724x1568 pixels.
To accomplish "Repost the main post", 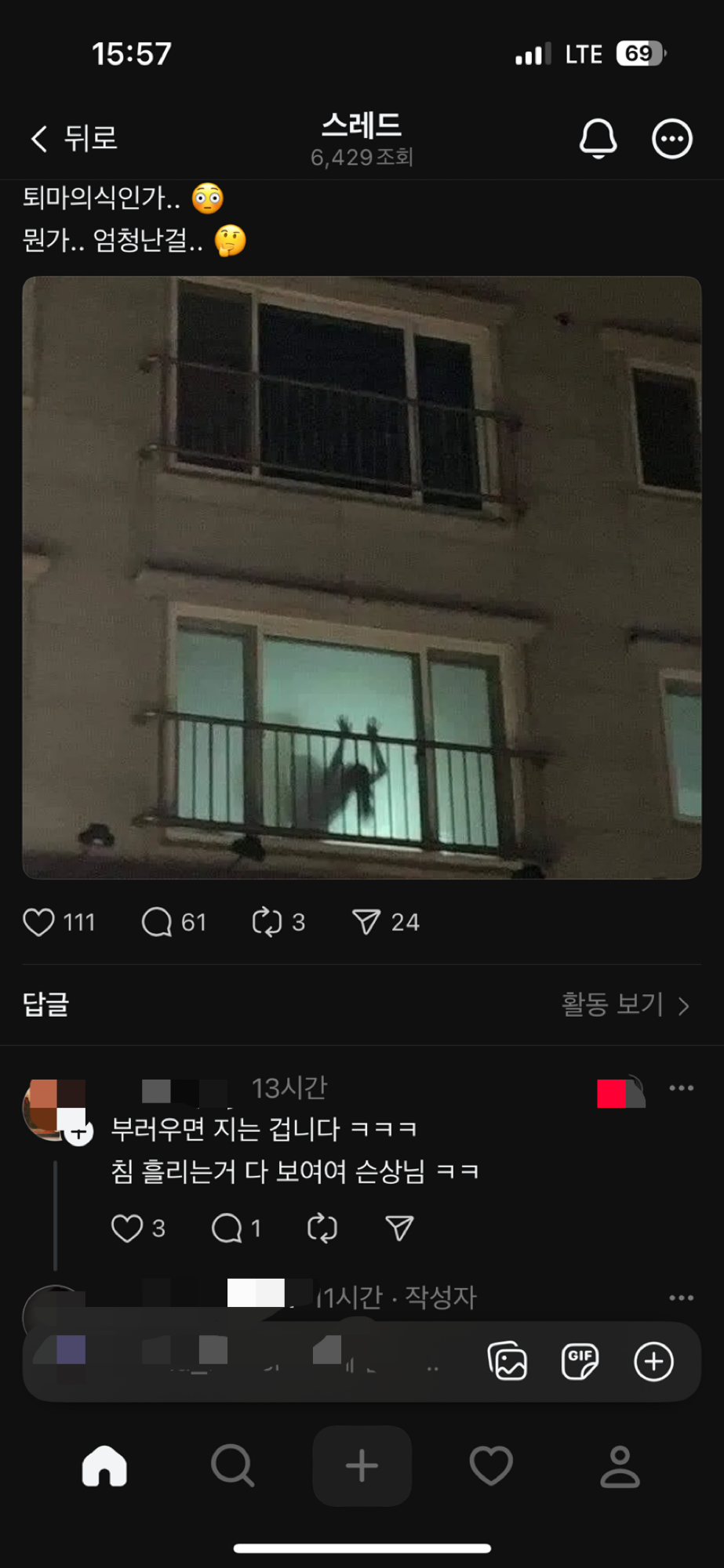I will [267, 922].
